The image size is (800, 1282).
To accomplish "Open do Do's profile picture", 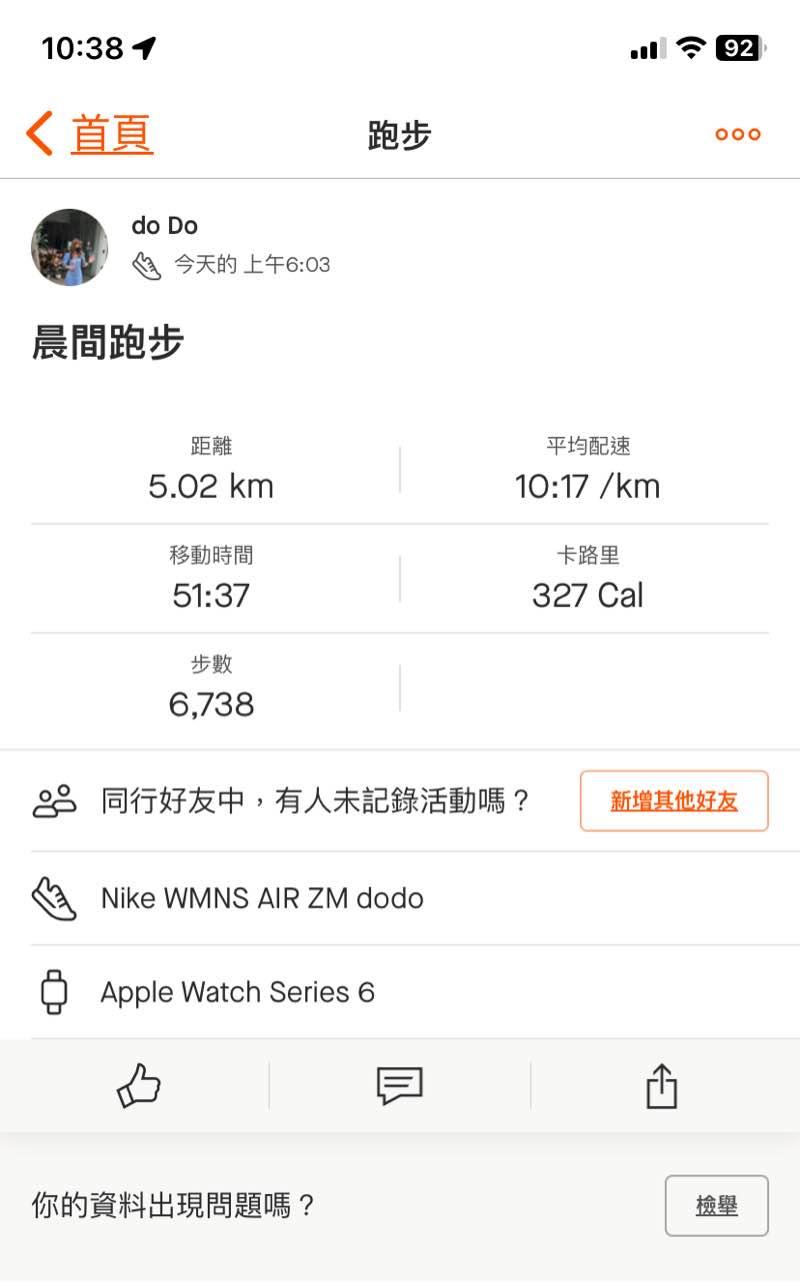I will click(x=70, y=247).
